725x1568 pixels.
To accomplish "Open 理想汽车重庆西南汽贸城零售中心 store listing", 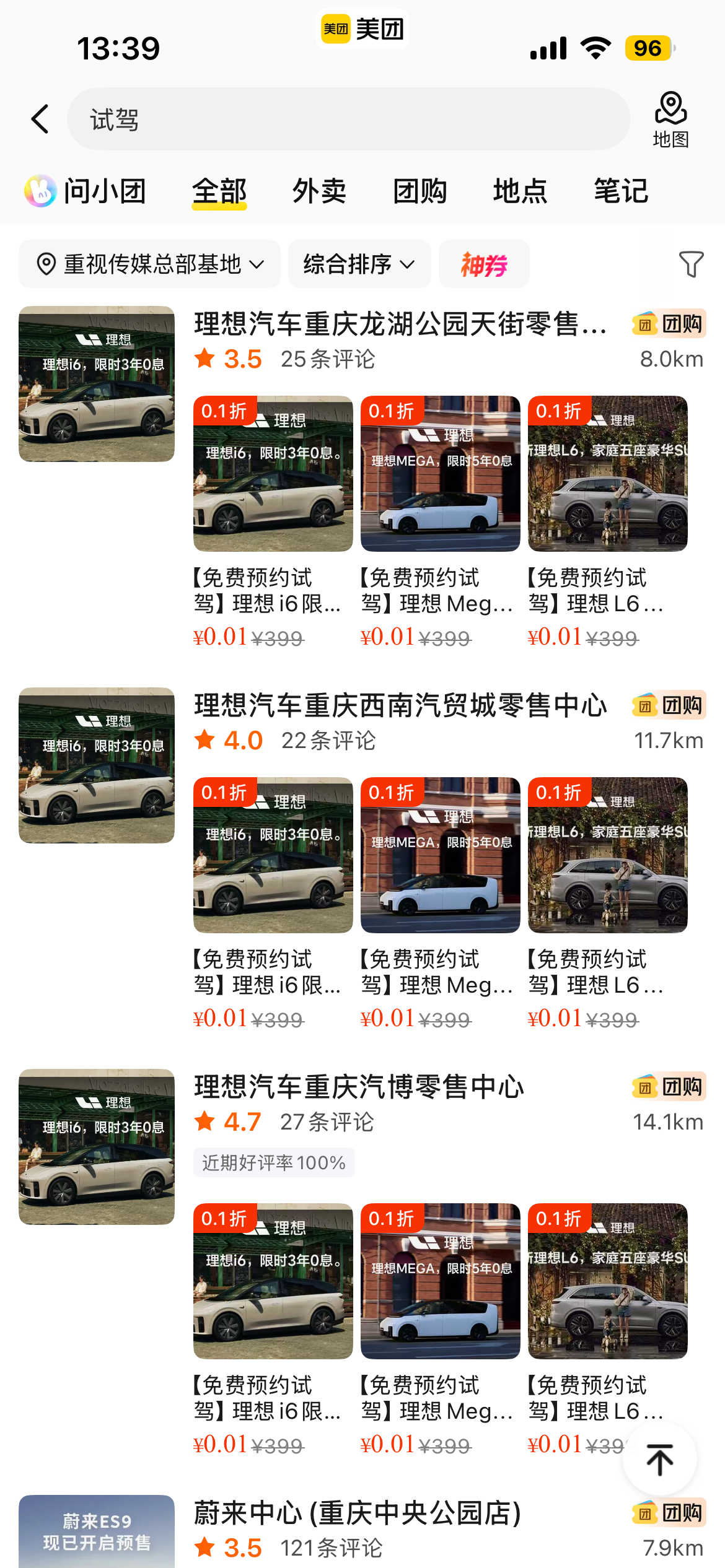I will click(400, 705).
